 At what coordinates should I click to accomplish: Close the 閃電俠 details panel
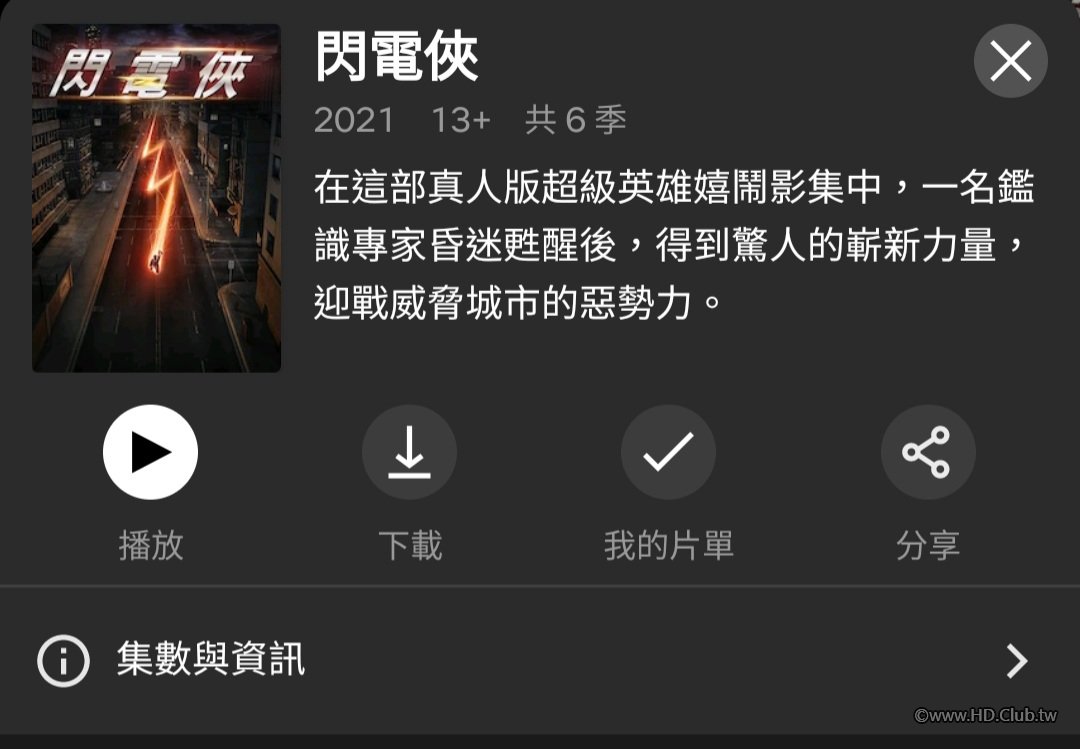(x=1010, y=62)
